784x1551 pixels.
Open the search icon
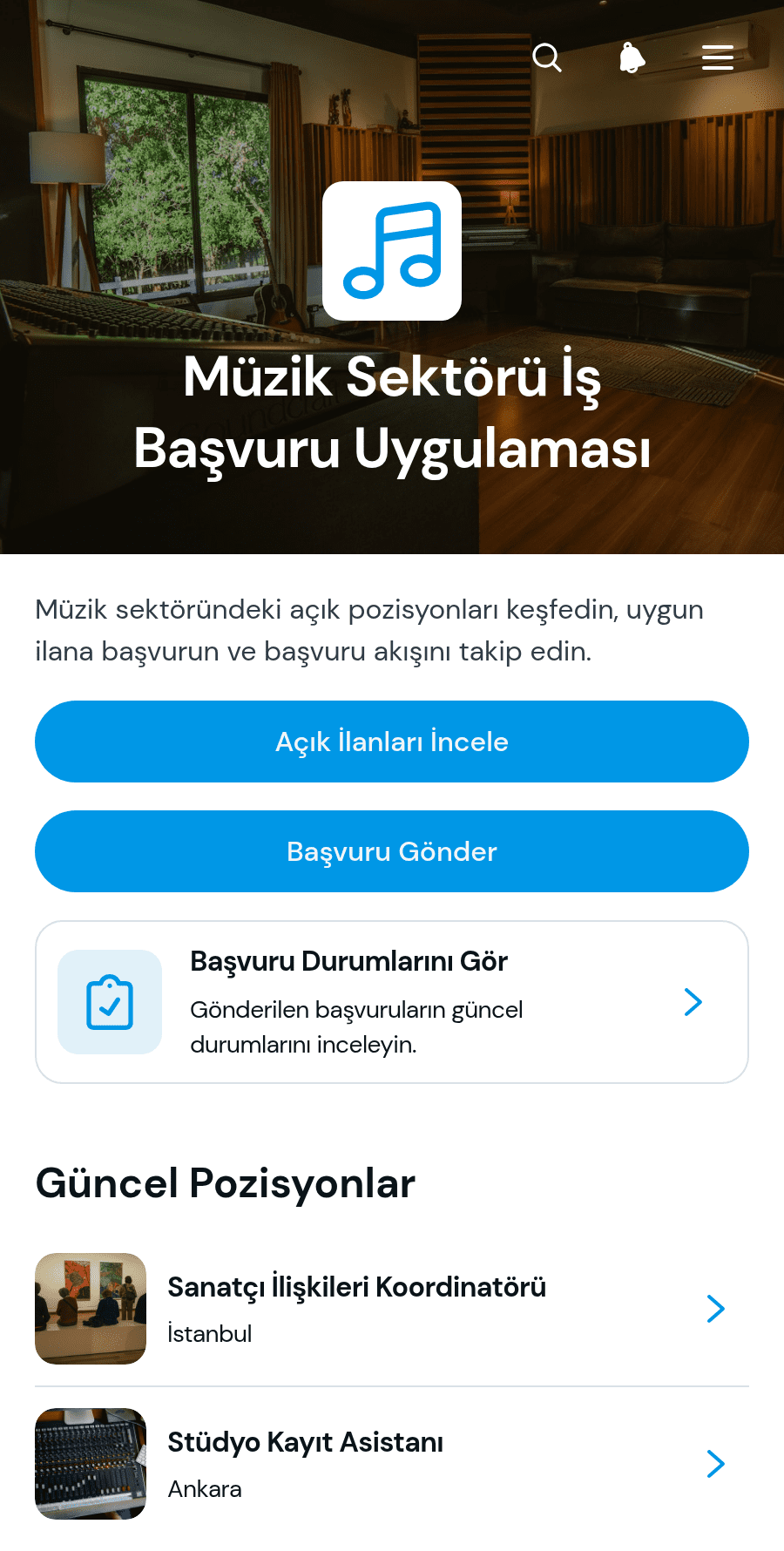[x=547, y=58]
